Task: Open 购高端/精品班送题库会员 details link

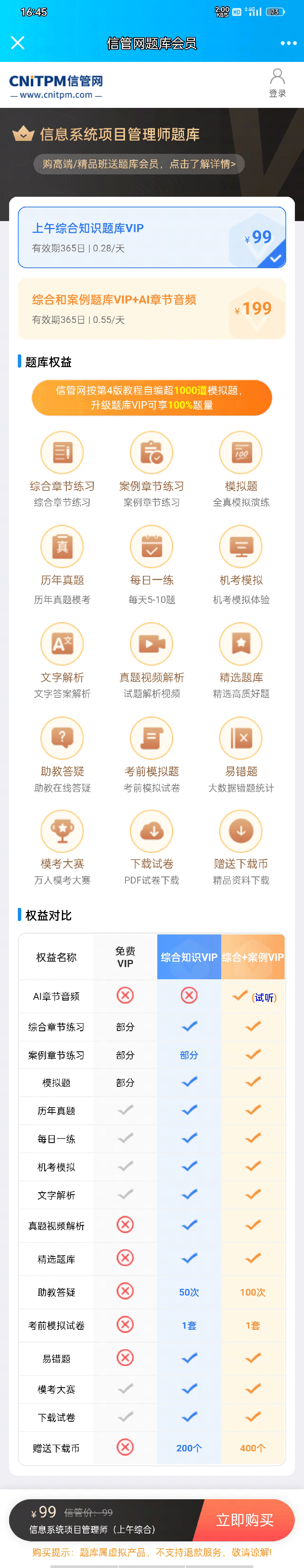Action: point(139,164)
